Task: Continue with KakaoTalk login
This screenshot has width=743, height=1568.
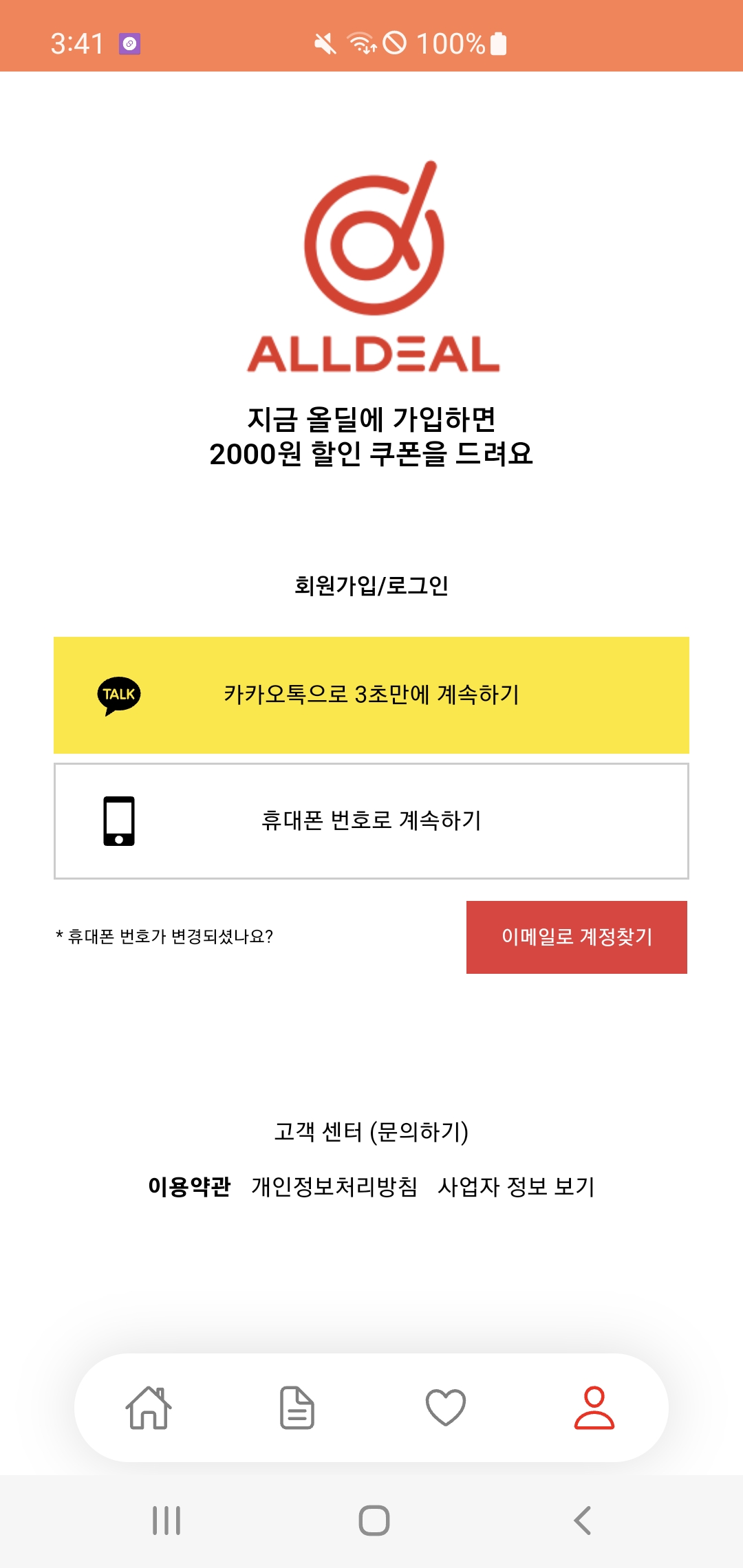Action: pyautogui.click(x=371, y=695)
